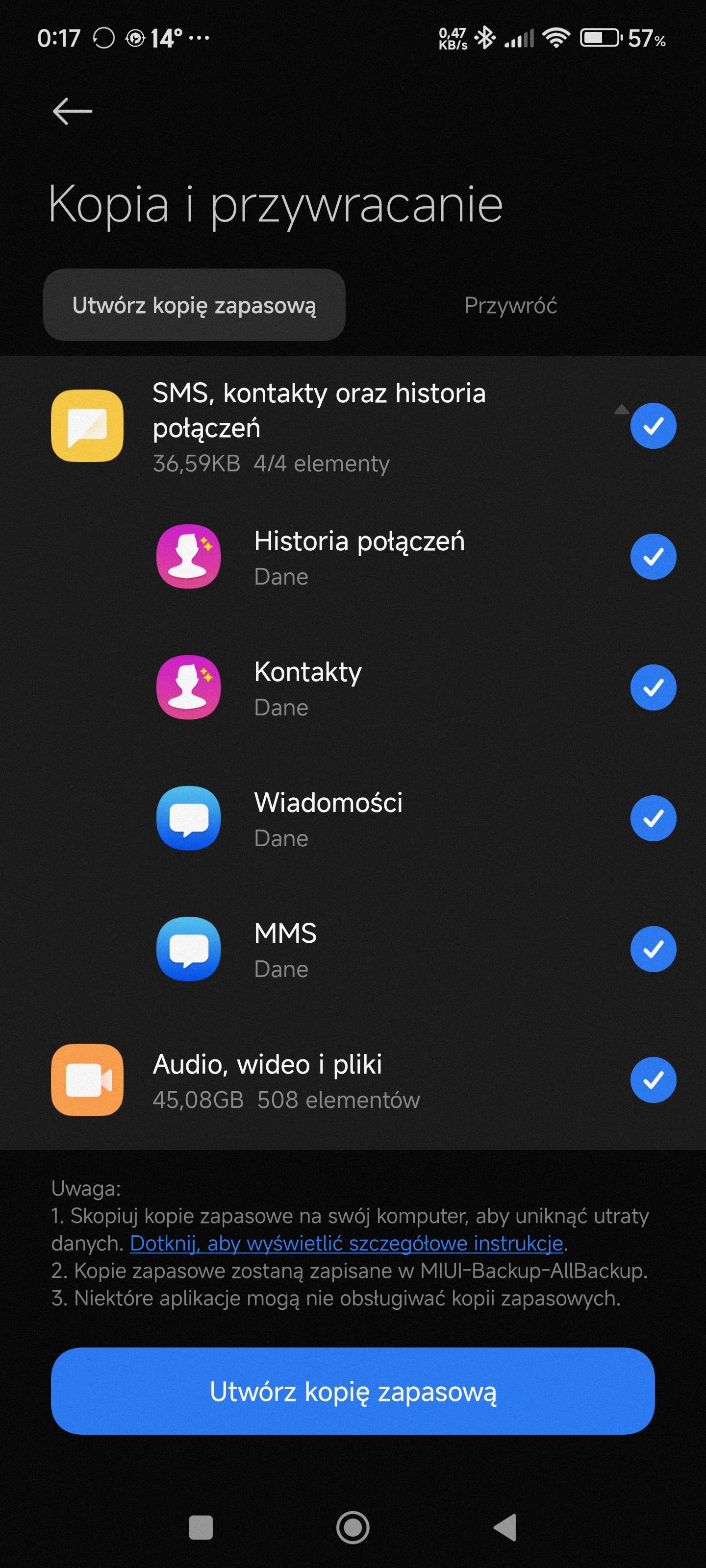Uncheck the SMS, kontakty oraz historia połączeń checkbox
The image size is (706, 1568).
pyautogui.click(x=653, y=426)
